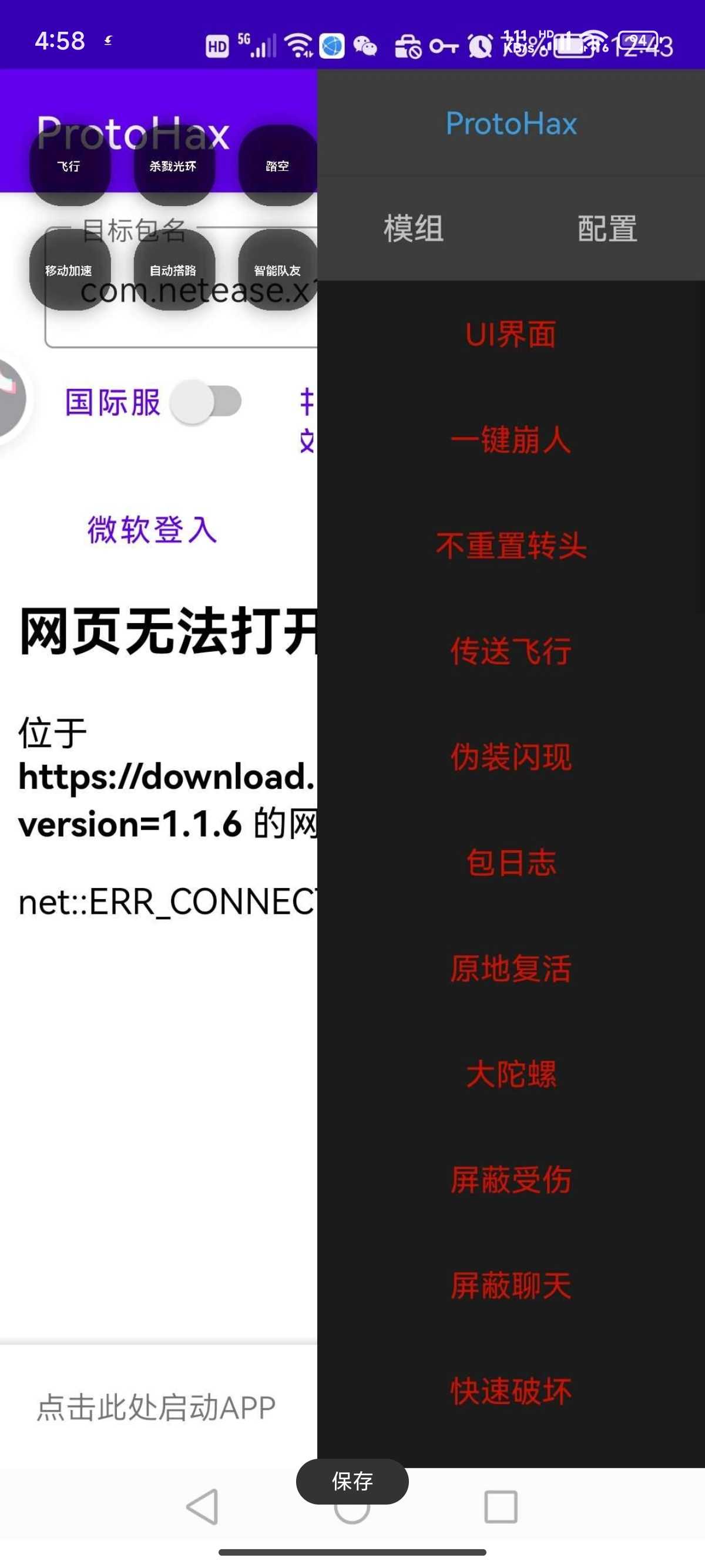Select the 伪装闪现 module
Image resolution: width=705 pixels, height=1568 pixels.
(511, 756)
